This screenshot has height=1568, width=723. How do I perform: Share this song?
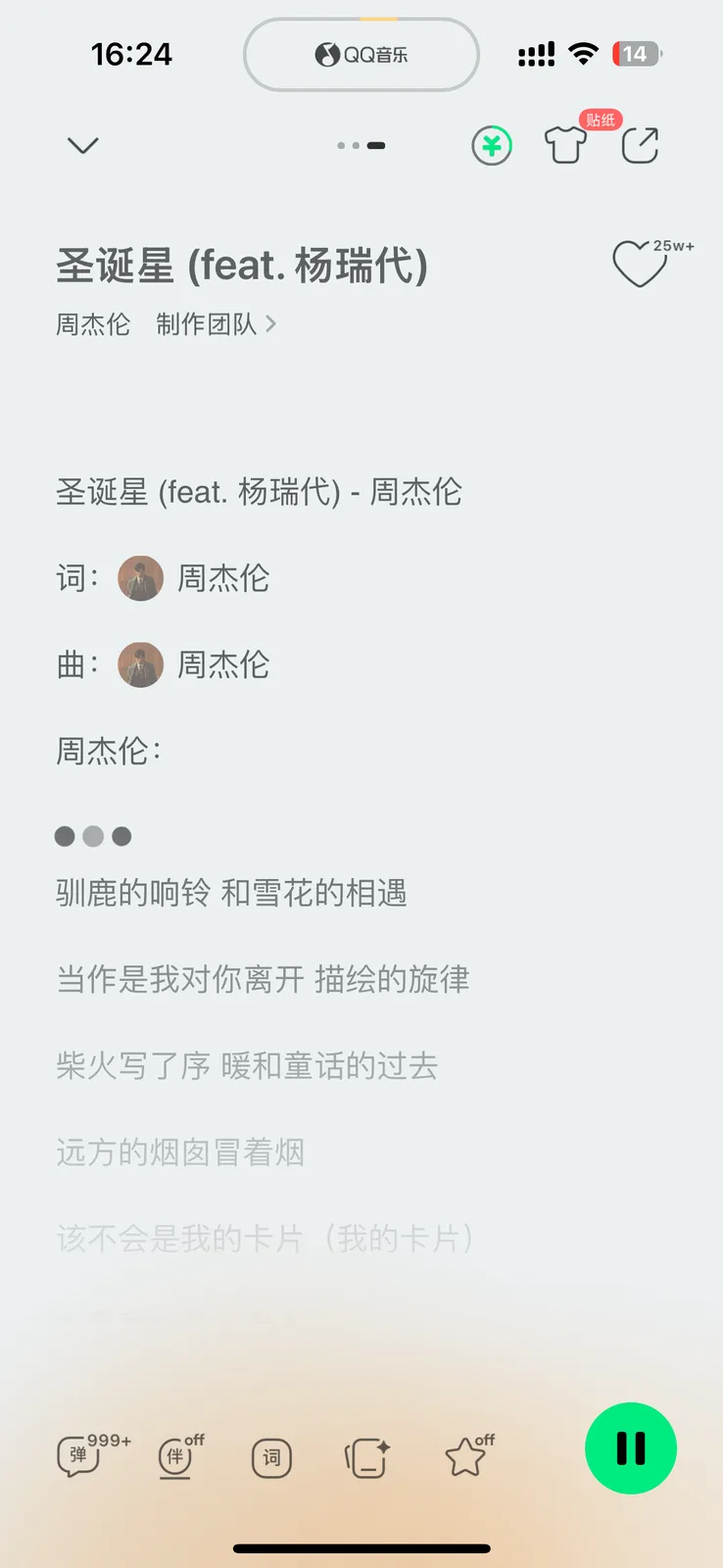pos(641,145)
